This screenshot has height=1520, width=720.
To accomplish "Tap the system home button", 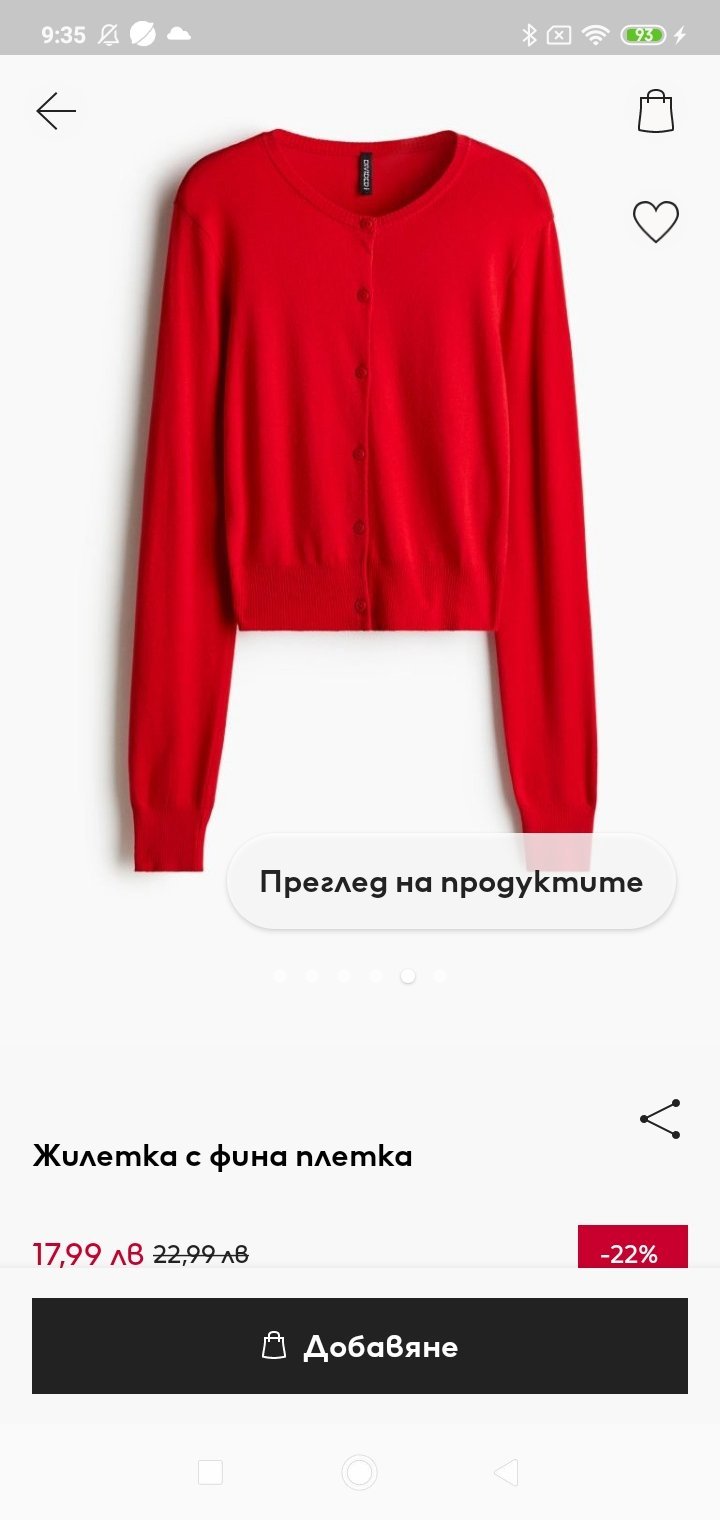I will pyautogui.click(x=359, y=1472).
